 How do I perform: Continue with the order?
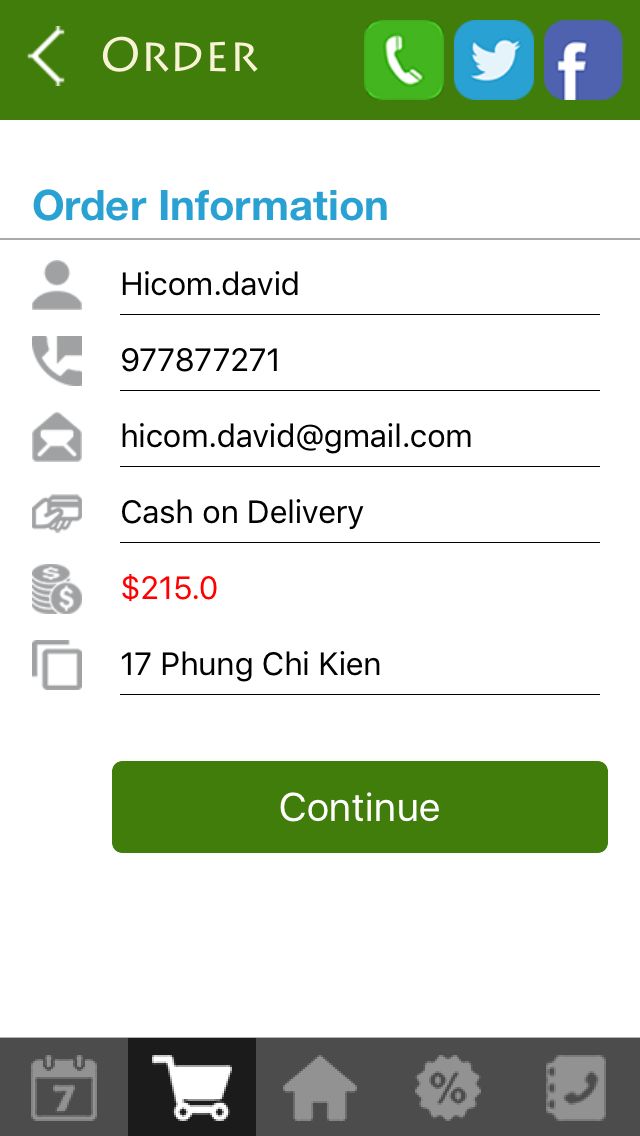click(359, 807)
